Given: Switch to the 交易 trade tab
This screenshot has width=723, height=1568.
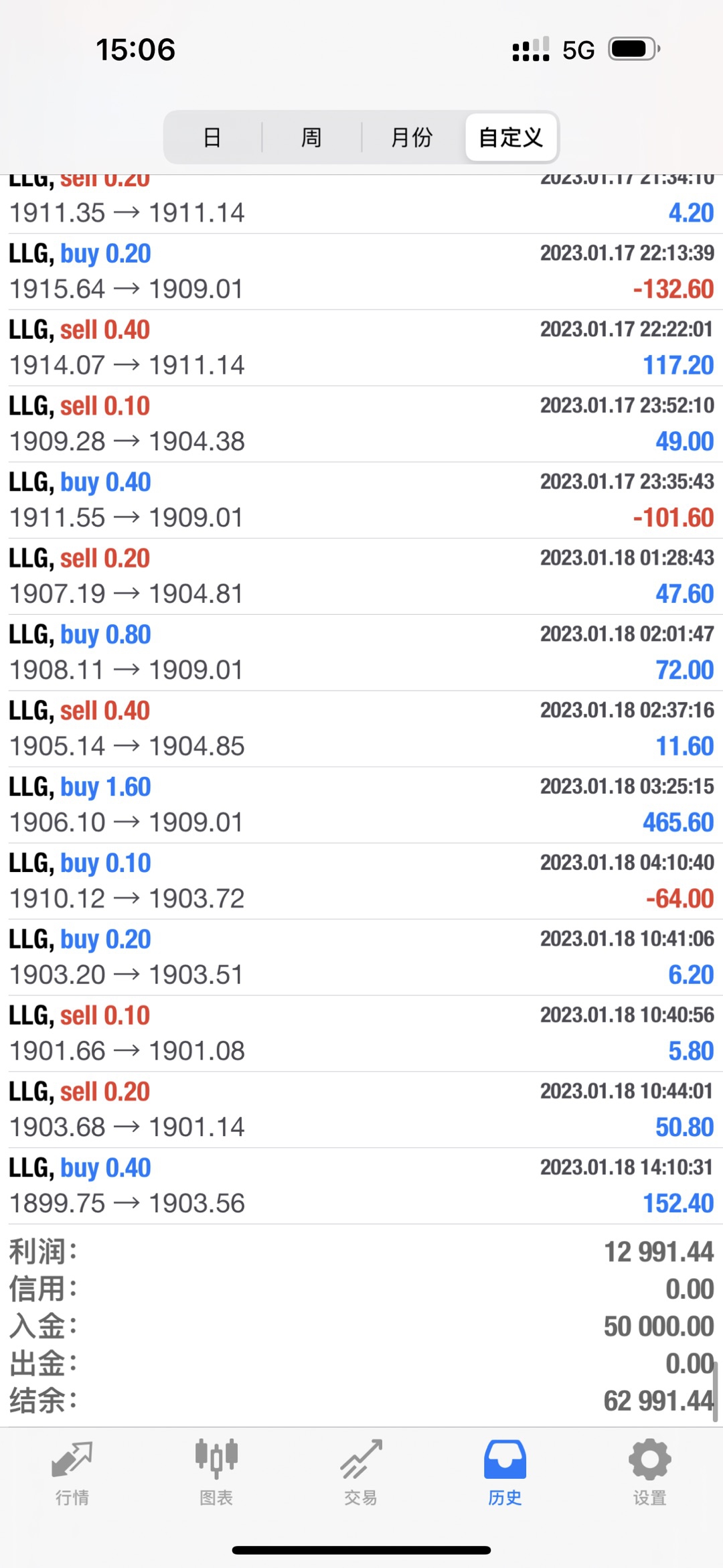Looking at the screenshot, I should tap(361, 1472).
